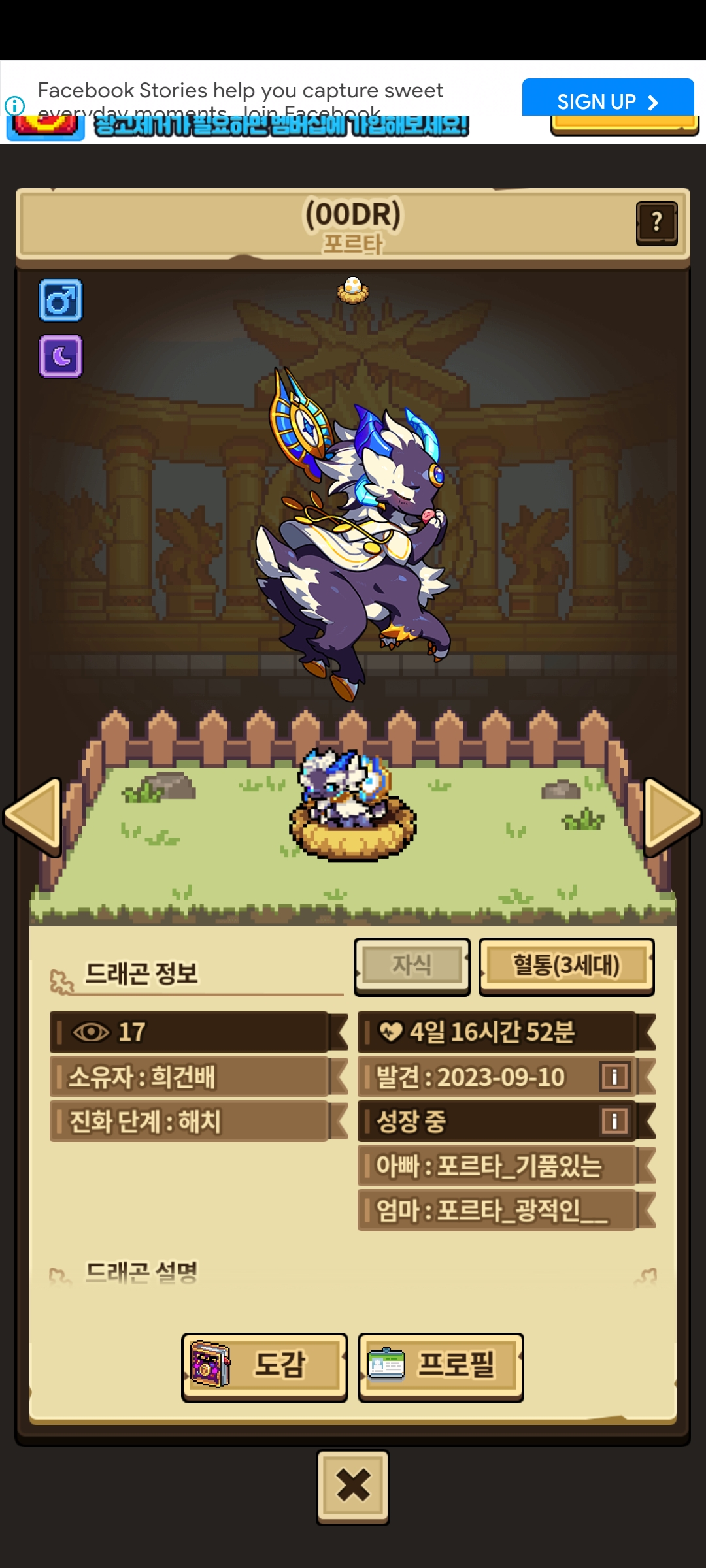Tap SIGN UP on the Facebook ad
The width and height of the screenshot is (706, 1568).
click(607, 99)
